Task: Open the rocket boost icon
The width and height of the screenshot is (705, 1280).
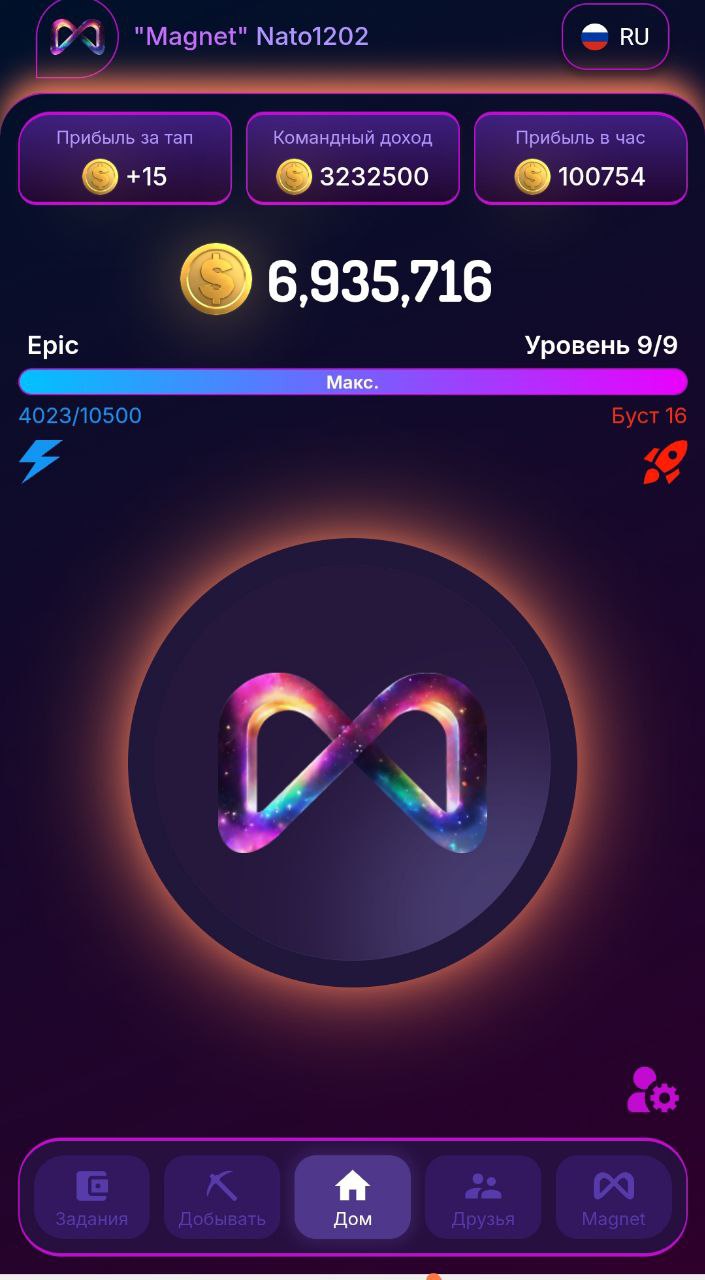Action: coord(665,462)
